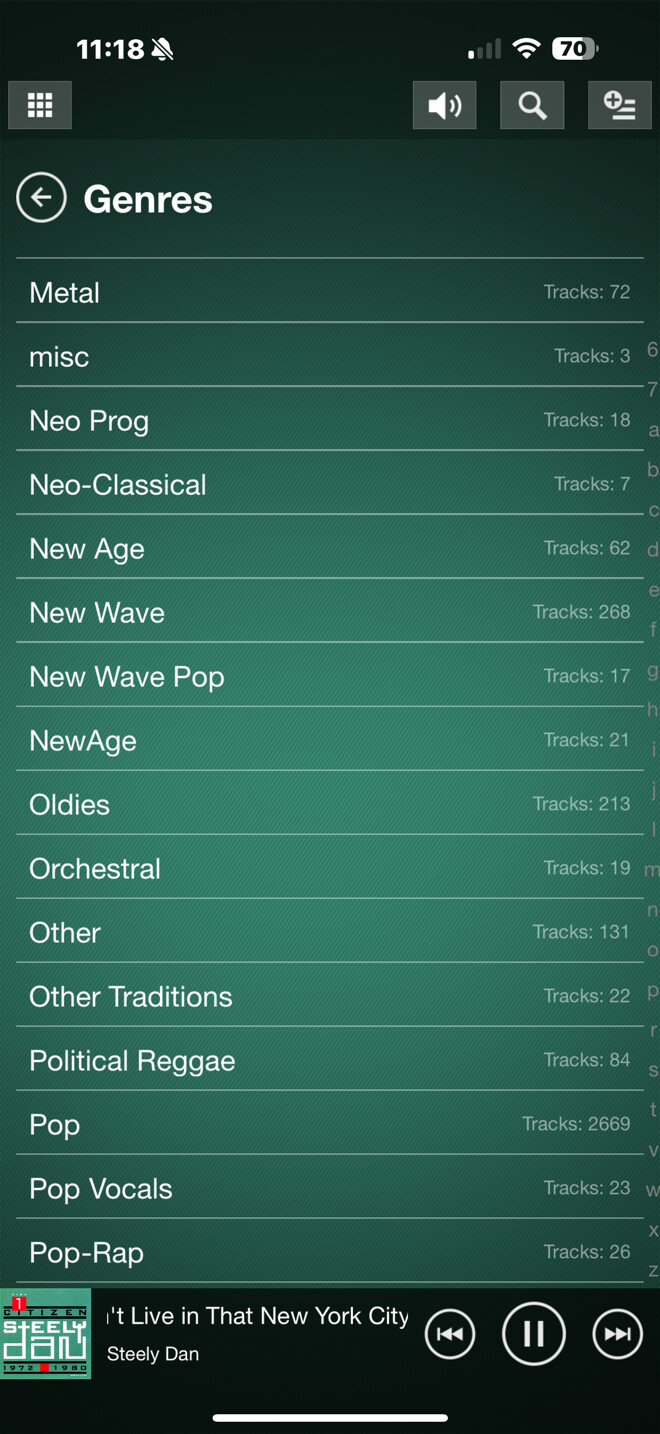Open the Metal genre
Screen dimensions: 660x1434
pyautogui.click(x=330, y=291)
